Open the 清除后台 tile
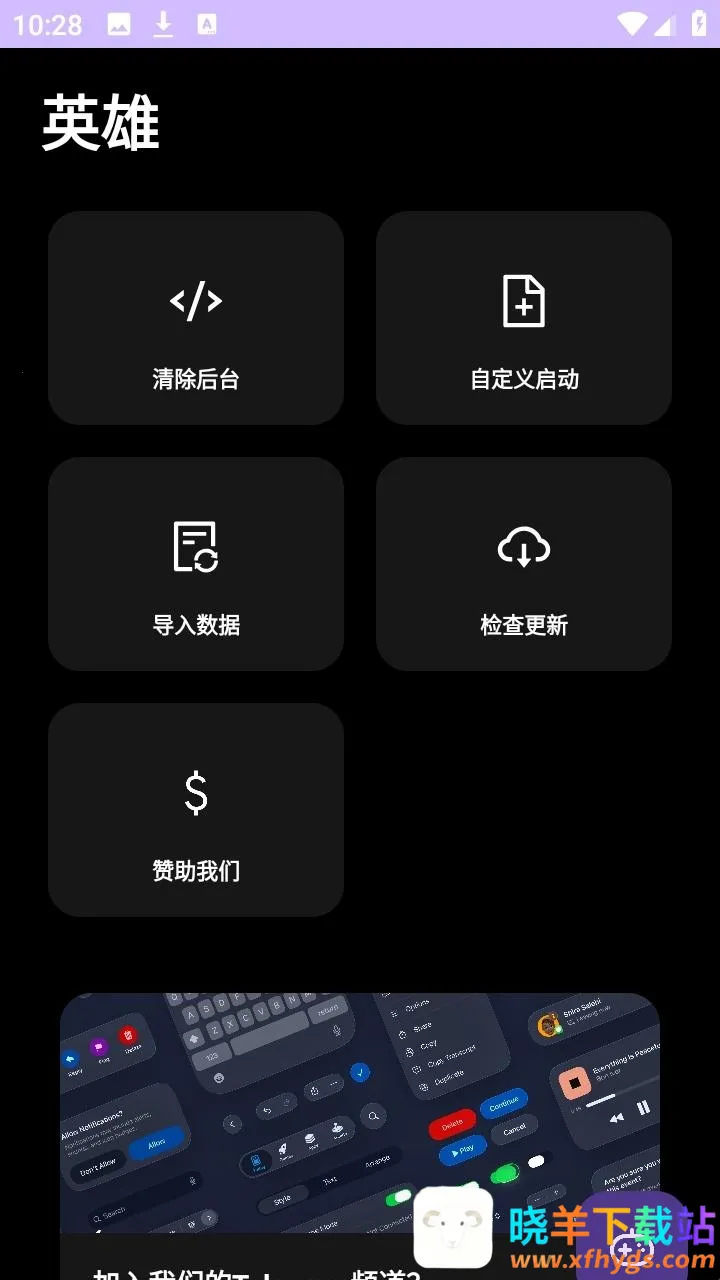This screenshot has height=1280, width=720. 196,318
